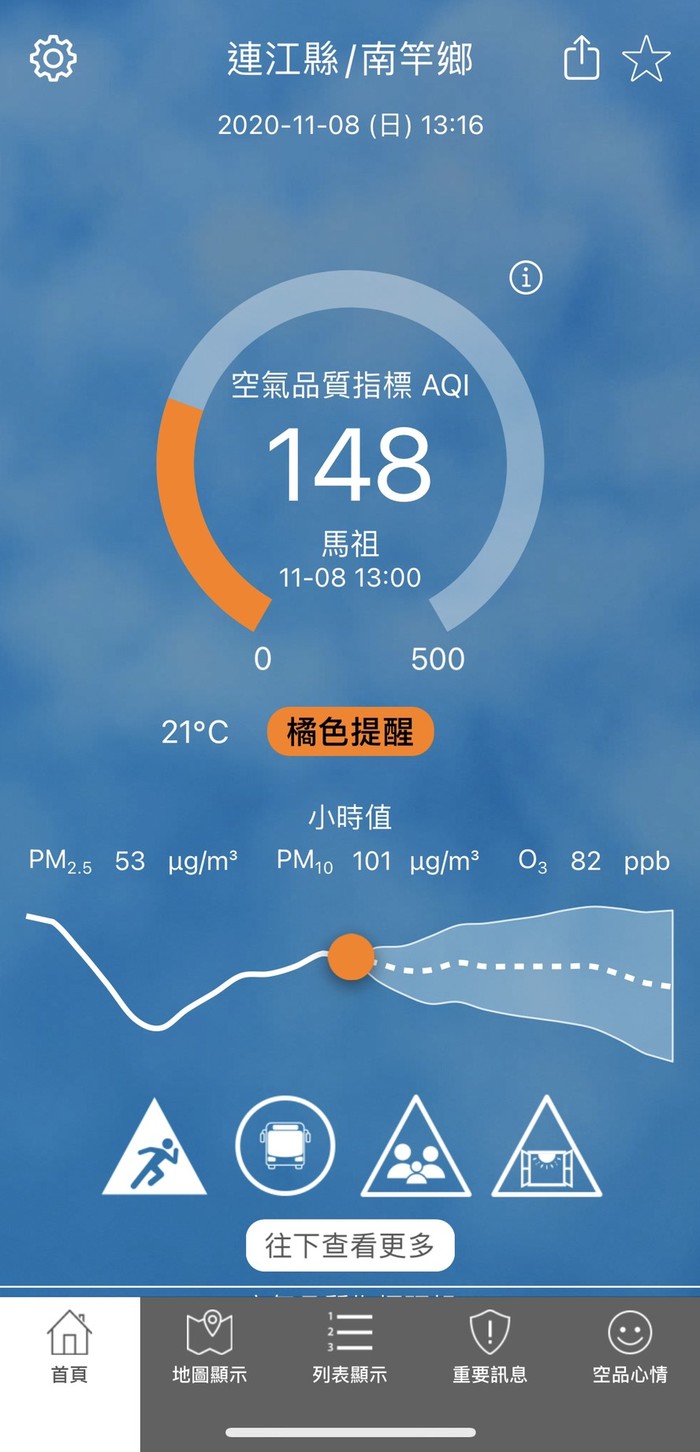Tap the 橘色提醒 orange alert chip
Image resolution: width=700 pixels, height=1452 pixels.
pos(350,732)
